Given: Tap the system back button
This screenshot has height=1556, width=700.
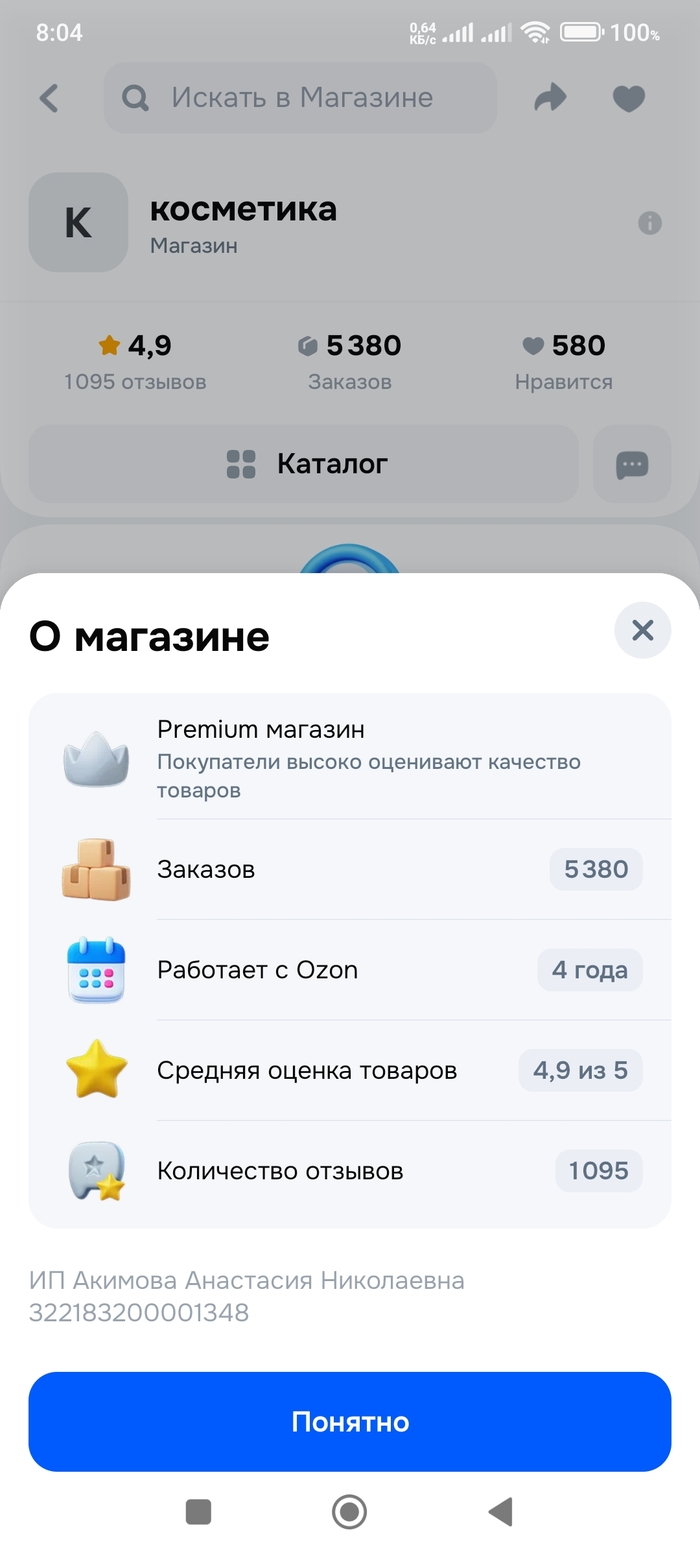Looking at the screenshot, I should [x=500, y=1511].
